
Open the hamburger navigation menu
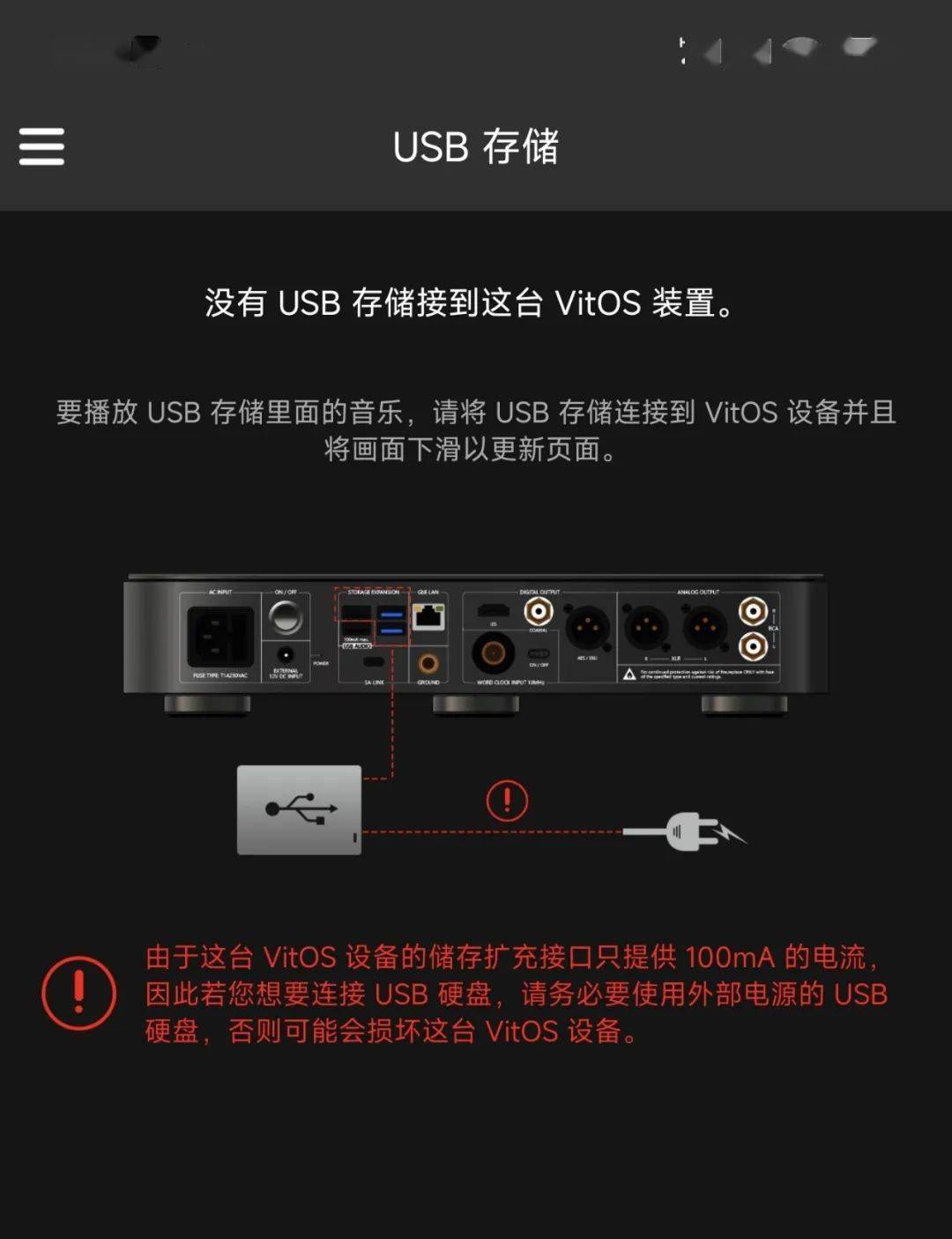(40, 149)
